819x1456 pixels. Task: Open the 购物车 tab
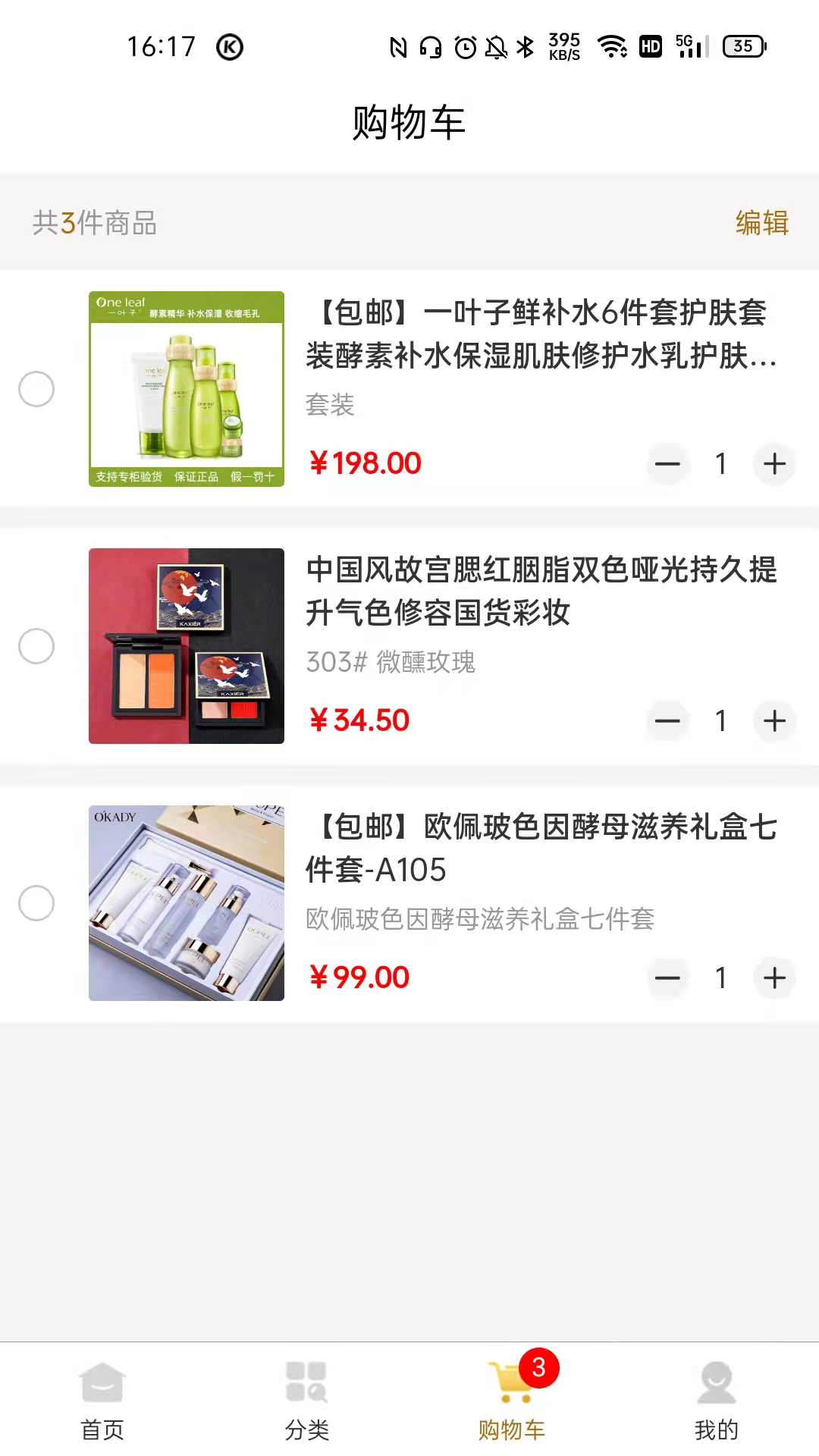(x=512, y=1401)
